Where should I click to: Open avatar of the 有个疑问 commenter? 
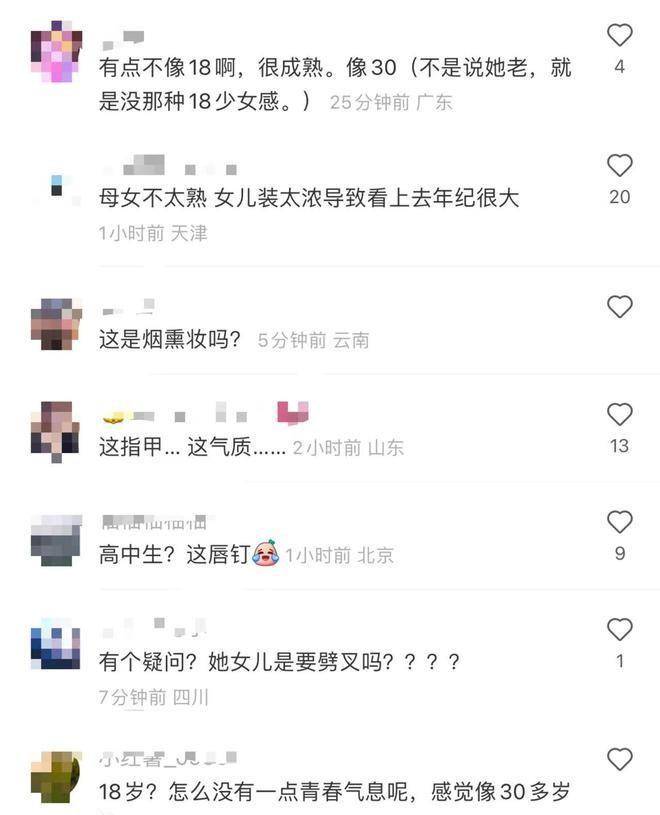tap(56, 646)
